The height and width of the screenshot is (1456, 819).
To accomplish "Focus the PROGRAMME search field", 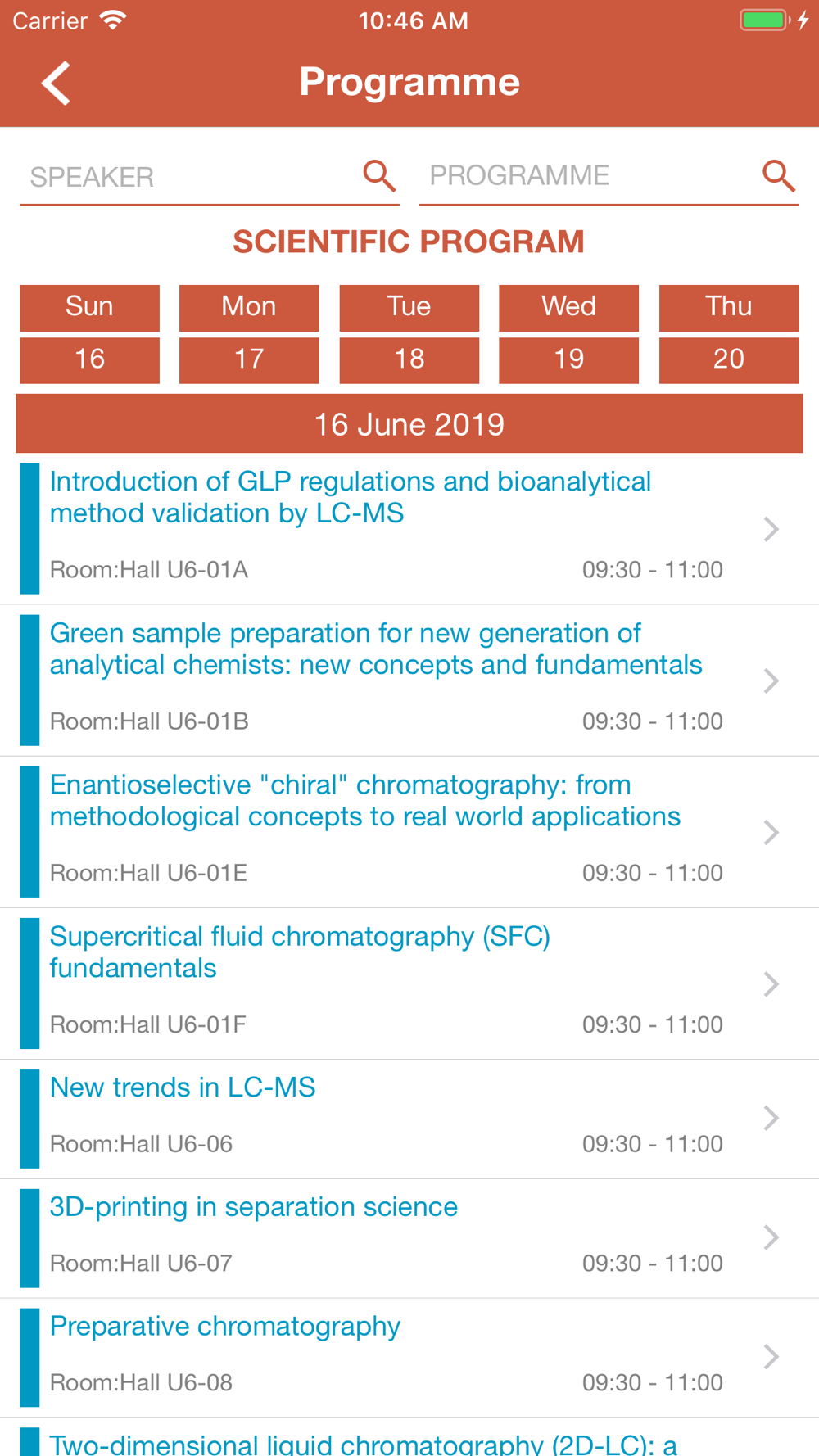I will [588, 175].
